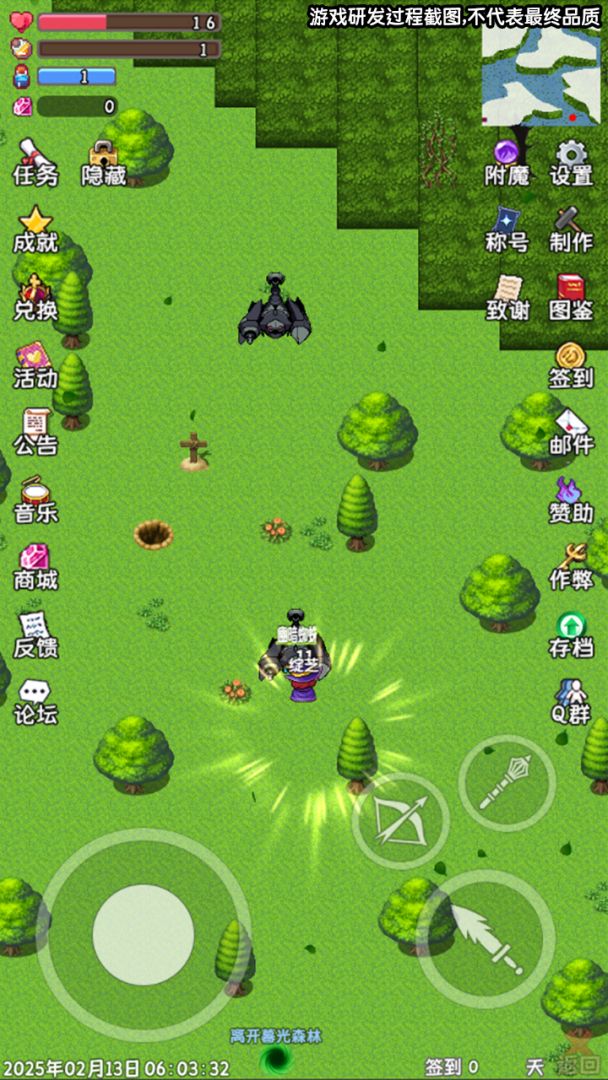This screenshot has height=1080, width=608.
Task: Read the 公告 announcements
Action: pyautogui.click(x=35, y=433)
